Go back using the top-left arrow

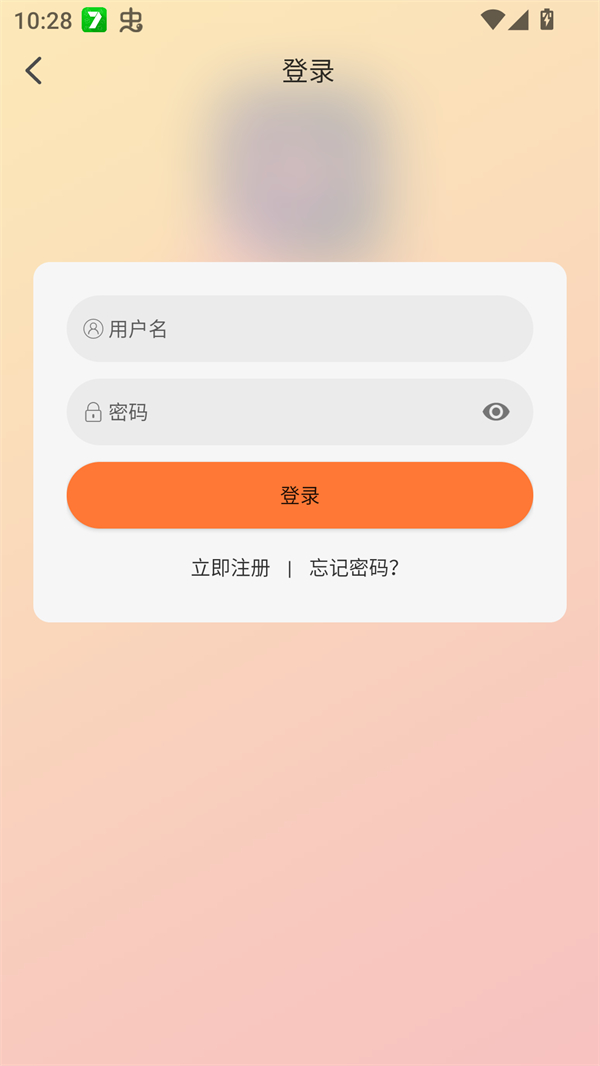(34, 71)
